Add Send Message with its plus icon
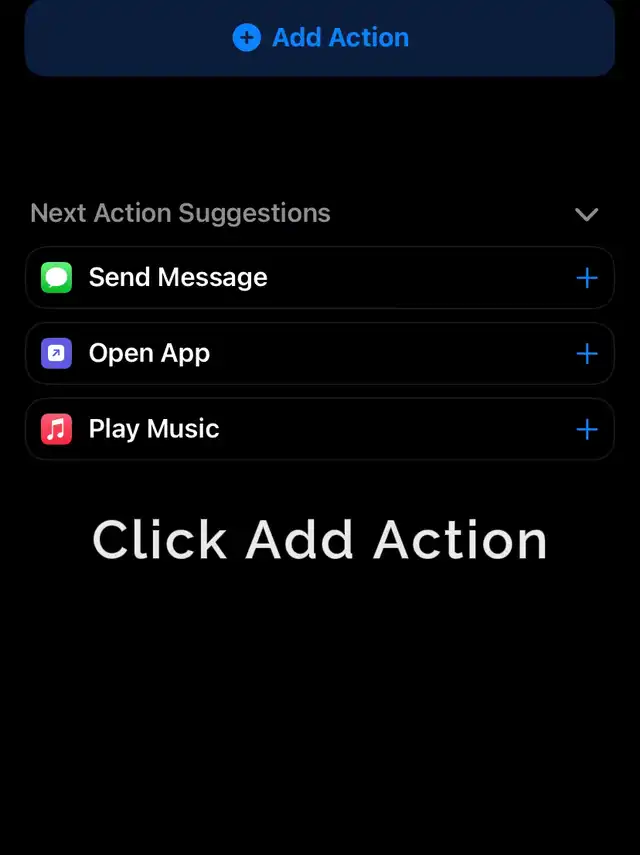 click(587, 278)
